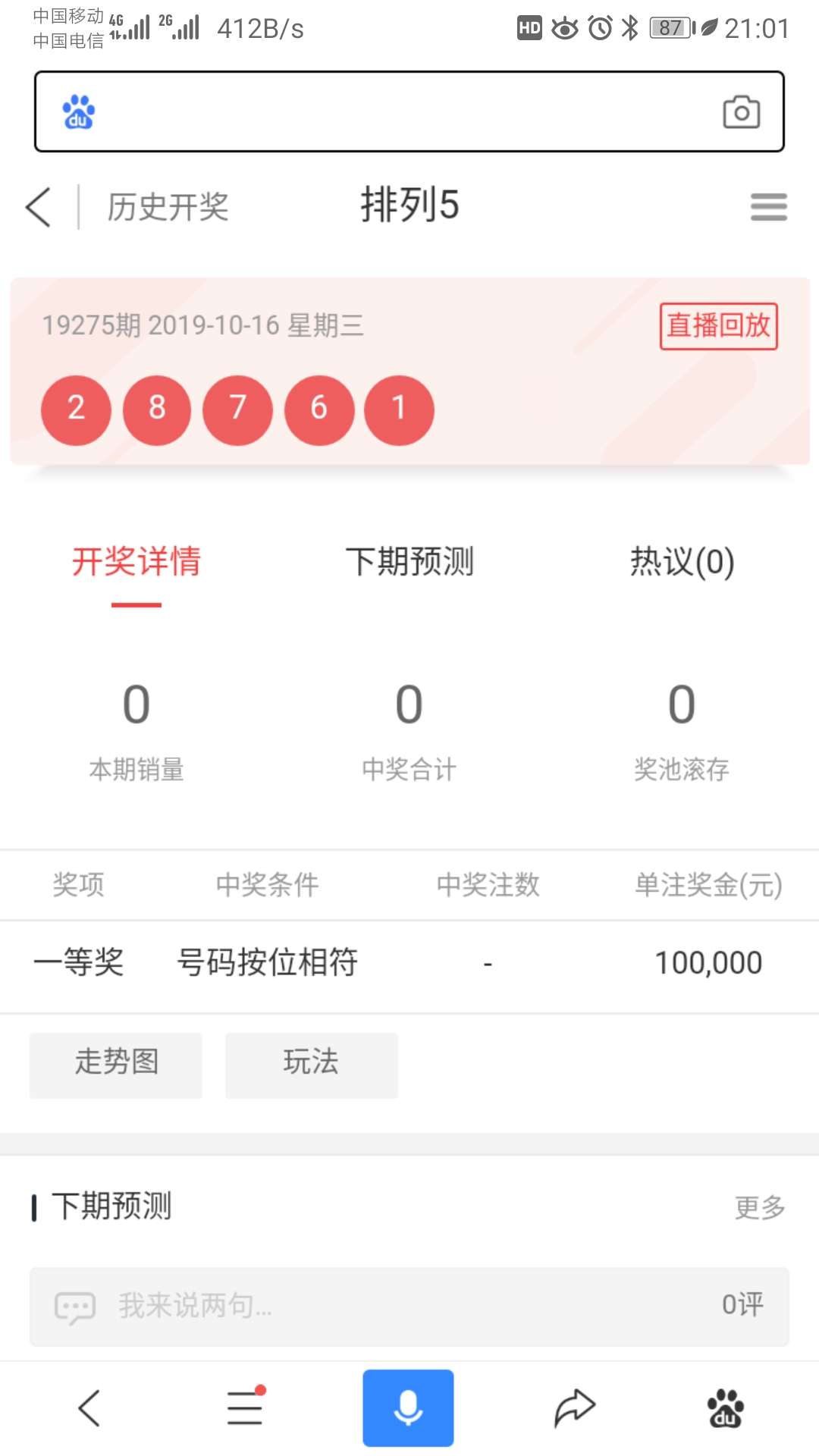Open Baidu home paw icon
This screenshot has width=819, height=1456.
coord(726,1408)
